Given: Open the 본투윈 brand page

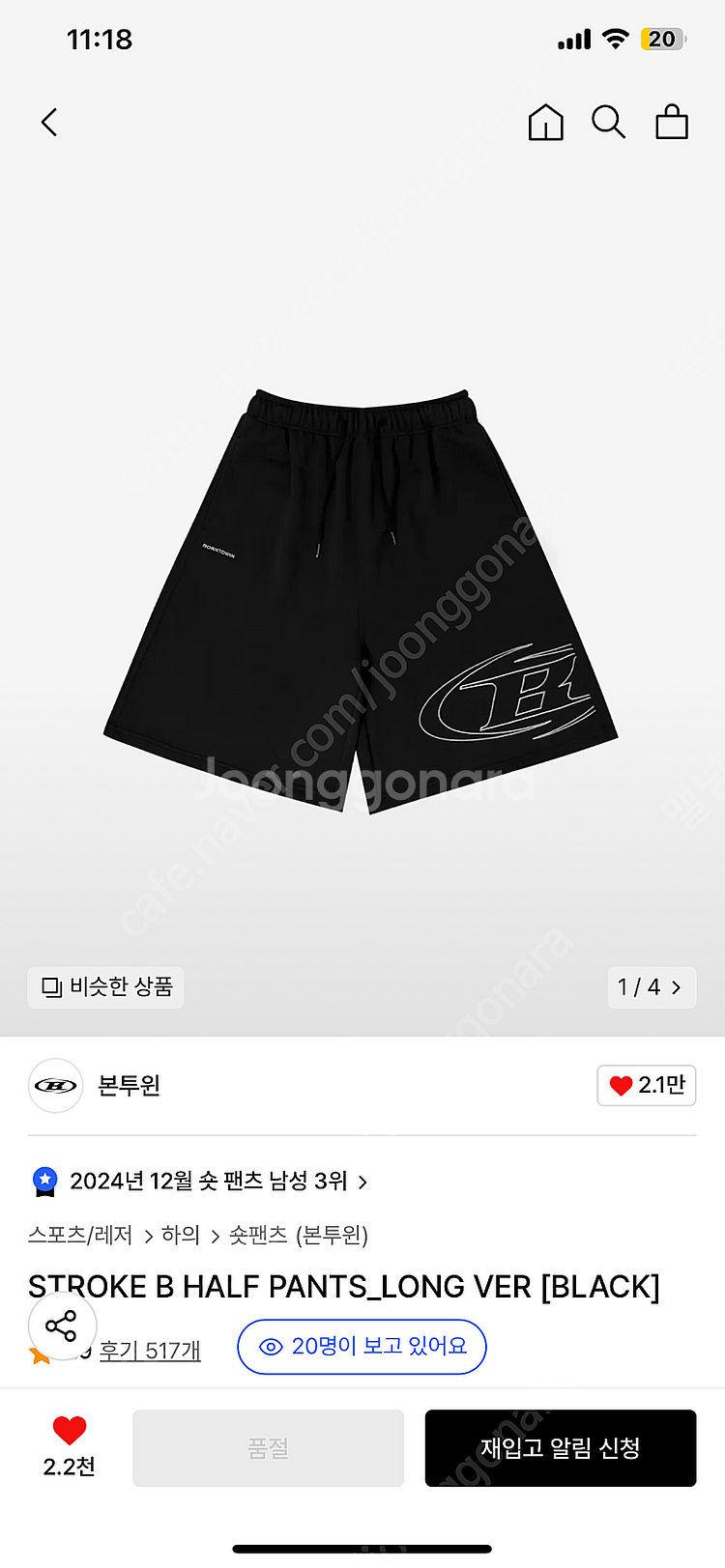Looking at the screenshot, I should coord(129,1086).
